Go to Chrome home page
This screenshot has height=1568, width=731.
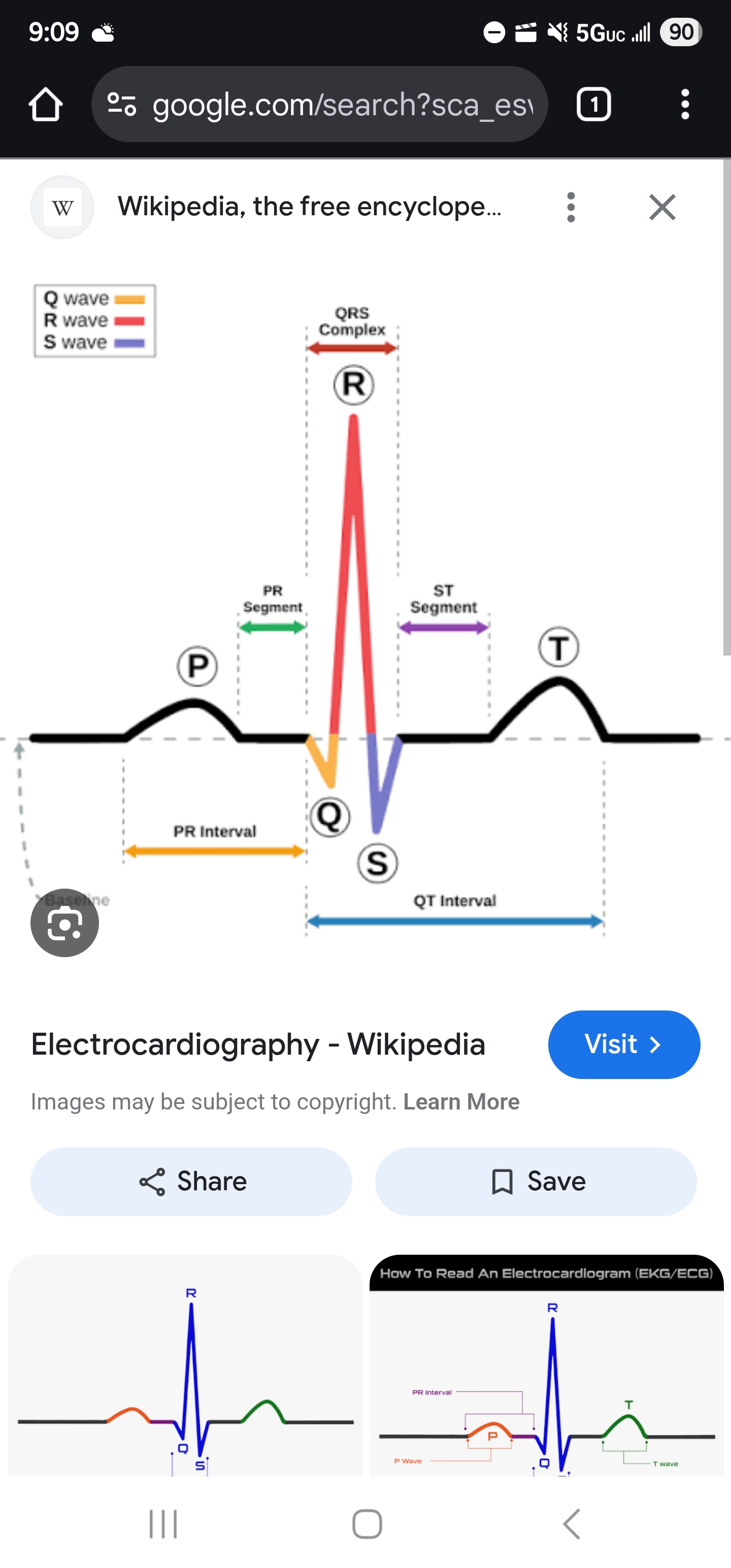[46, 104]
